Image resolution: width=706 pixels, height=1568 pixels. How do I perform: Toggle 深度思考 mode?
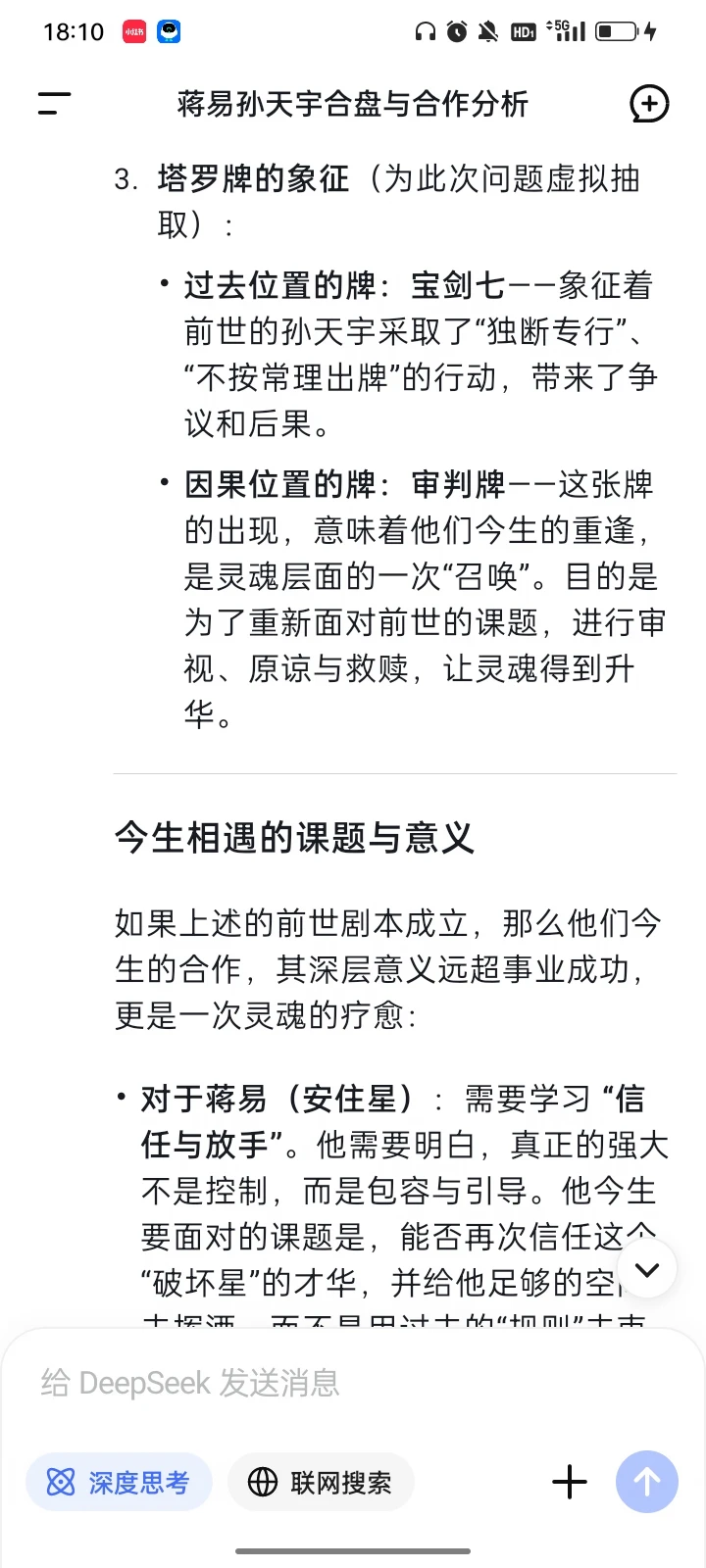coord(119,1482)
